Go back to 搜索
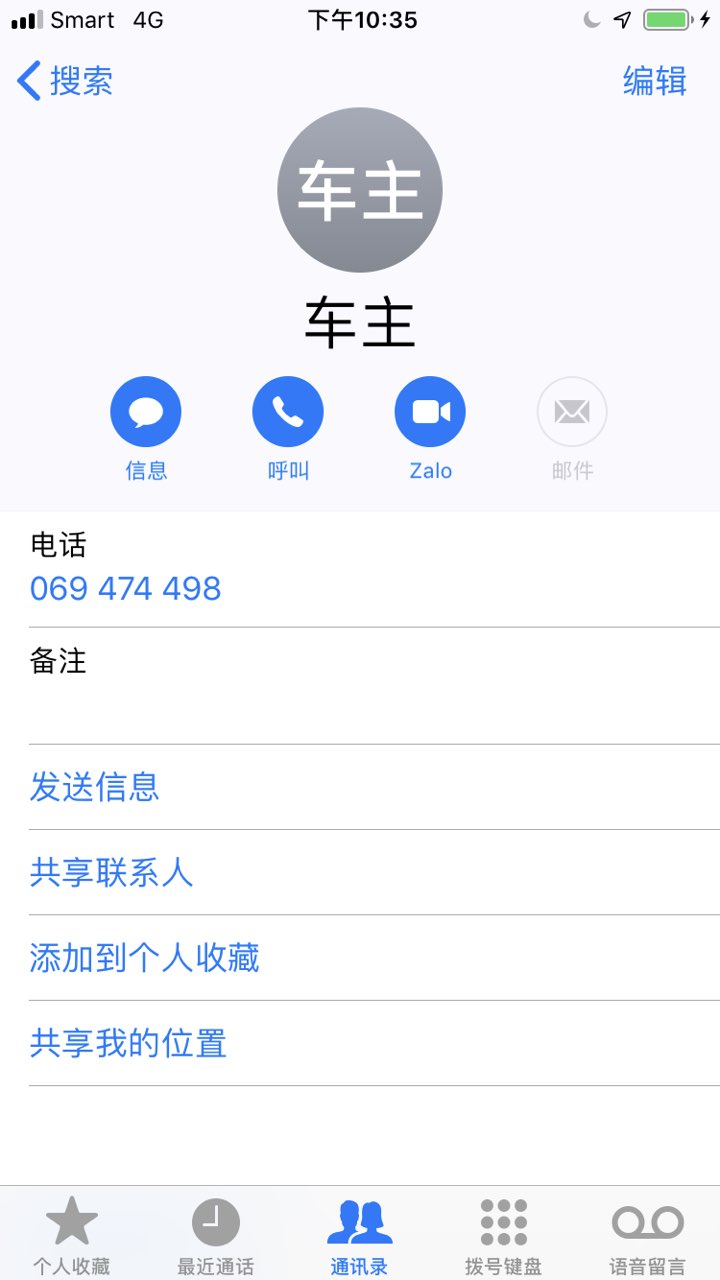Viewport: 720px width, 1280px height. tap(65, 81)
